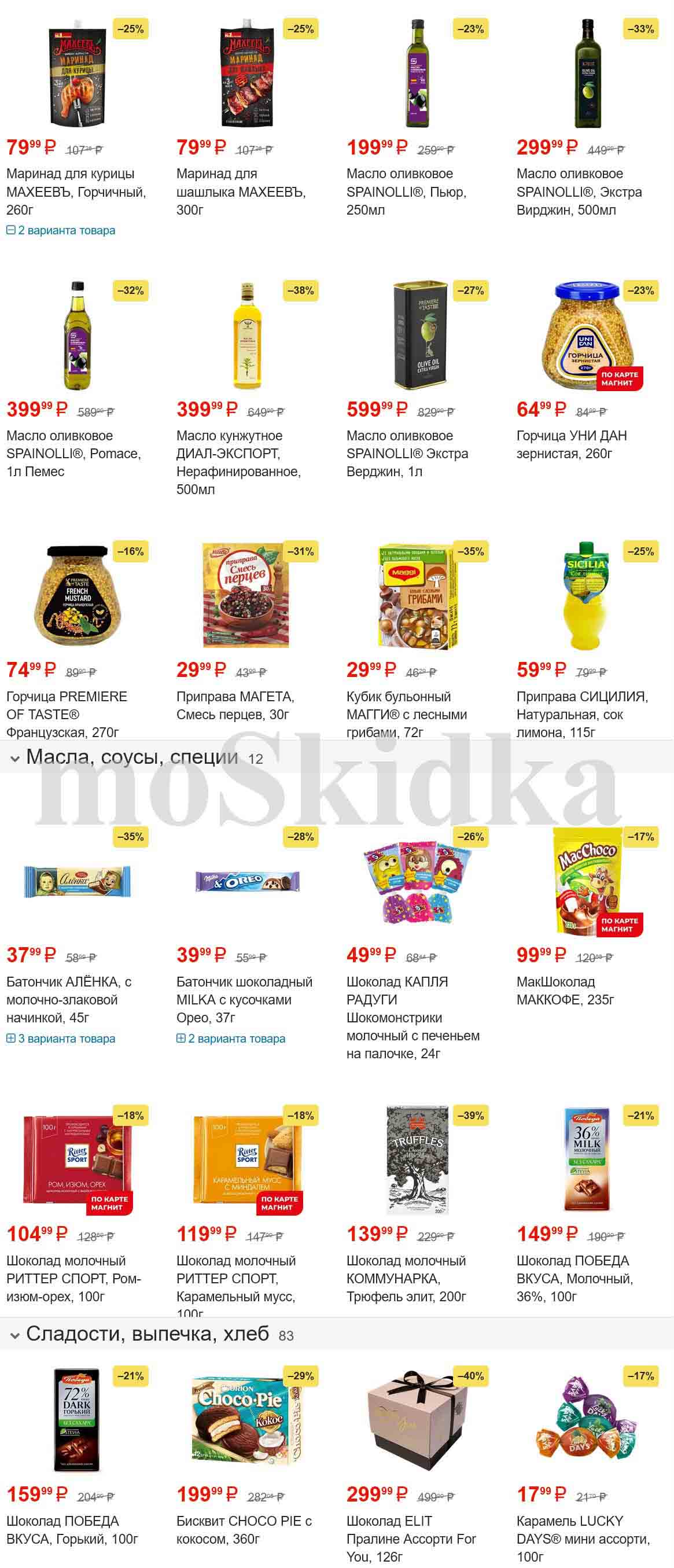Open Батончик АЛЁНКА product card
This screenshot has height=1568, width=674.
pyautogui.click(x=68, y=999)
